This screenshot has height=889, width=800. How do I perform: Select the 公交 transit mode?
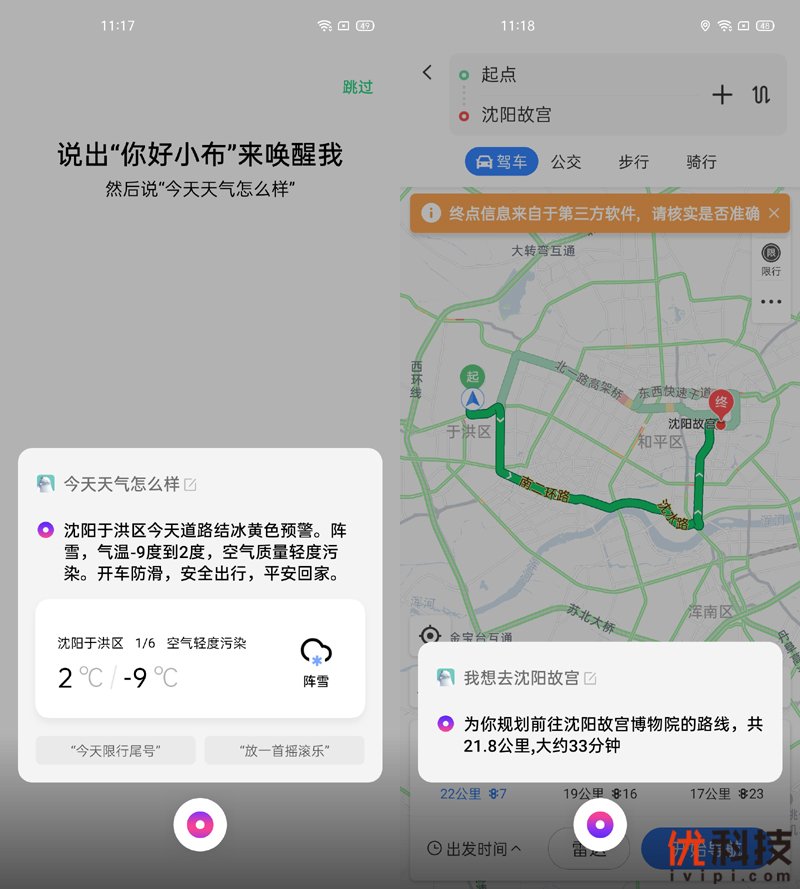(569, 162)
